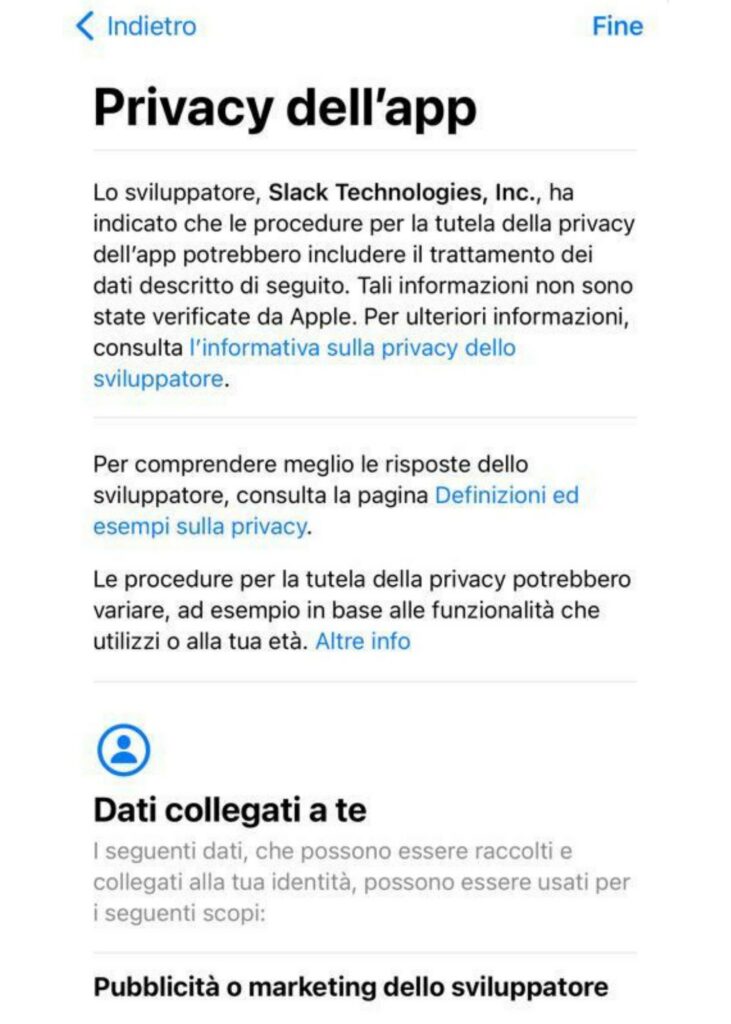Tap Fine to close the privacy page

coord(616,26)
